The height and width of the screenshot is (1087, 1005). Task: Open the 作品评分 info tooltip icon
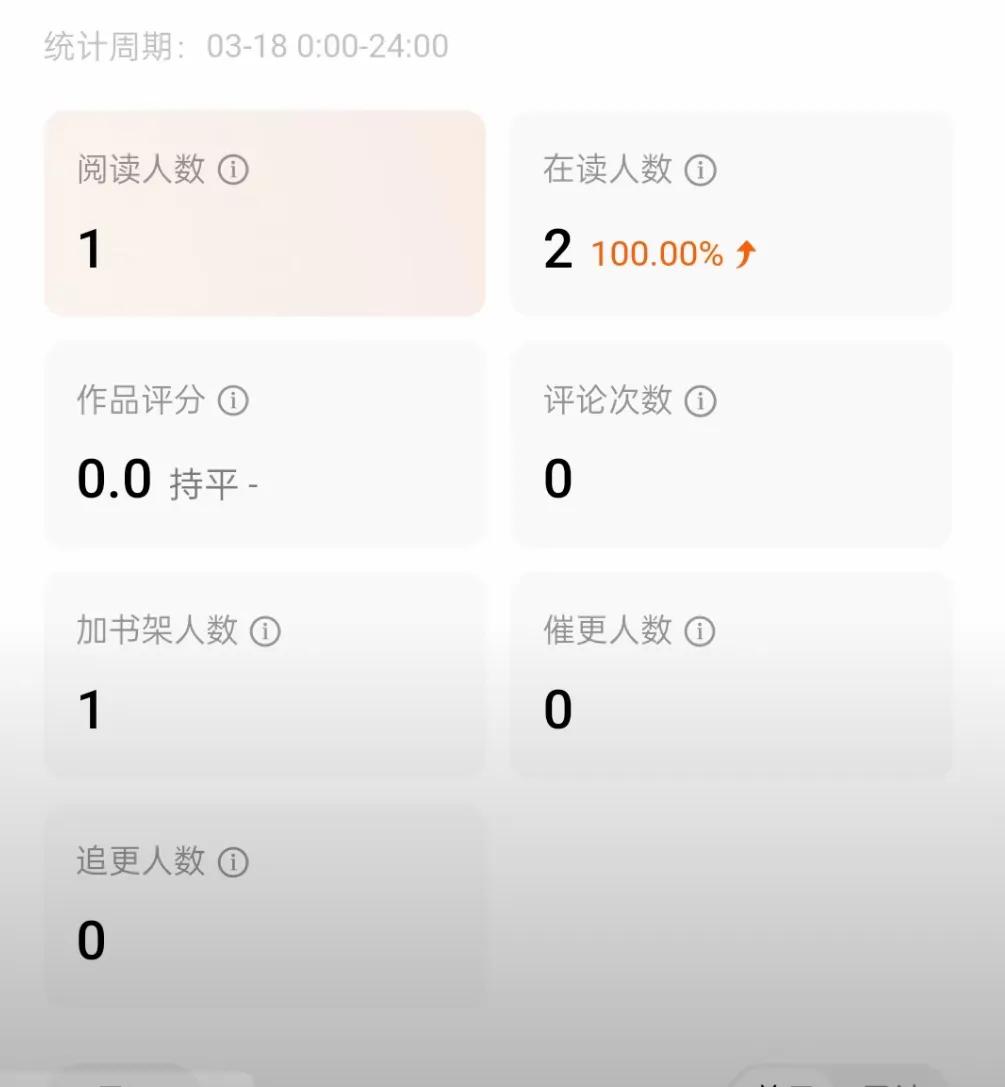pyautogui.click(x=234, y=401)
